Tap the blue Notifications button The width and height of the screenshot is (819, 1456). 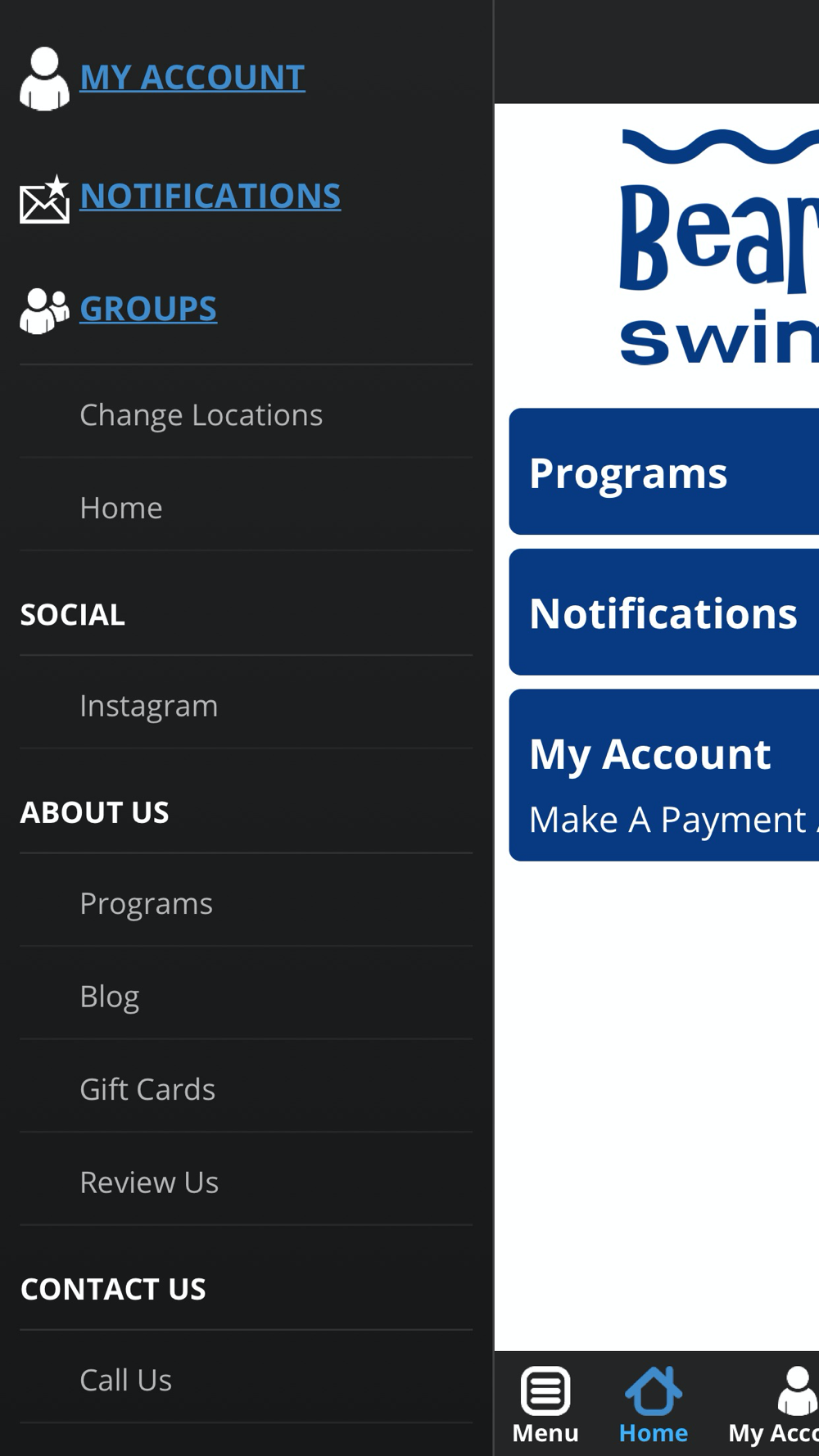point(664,612)
